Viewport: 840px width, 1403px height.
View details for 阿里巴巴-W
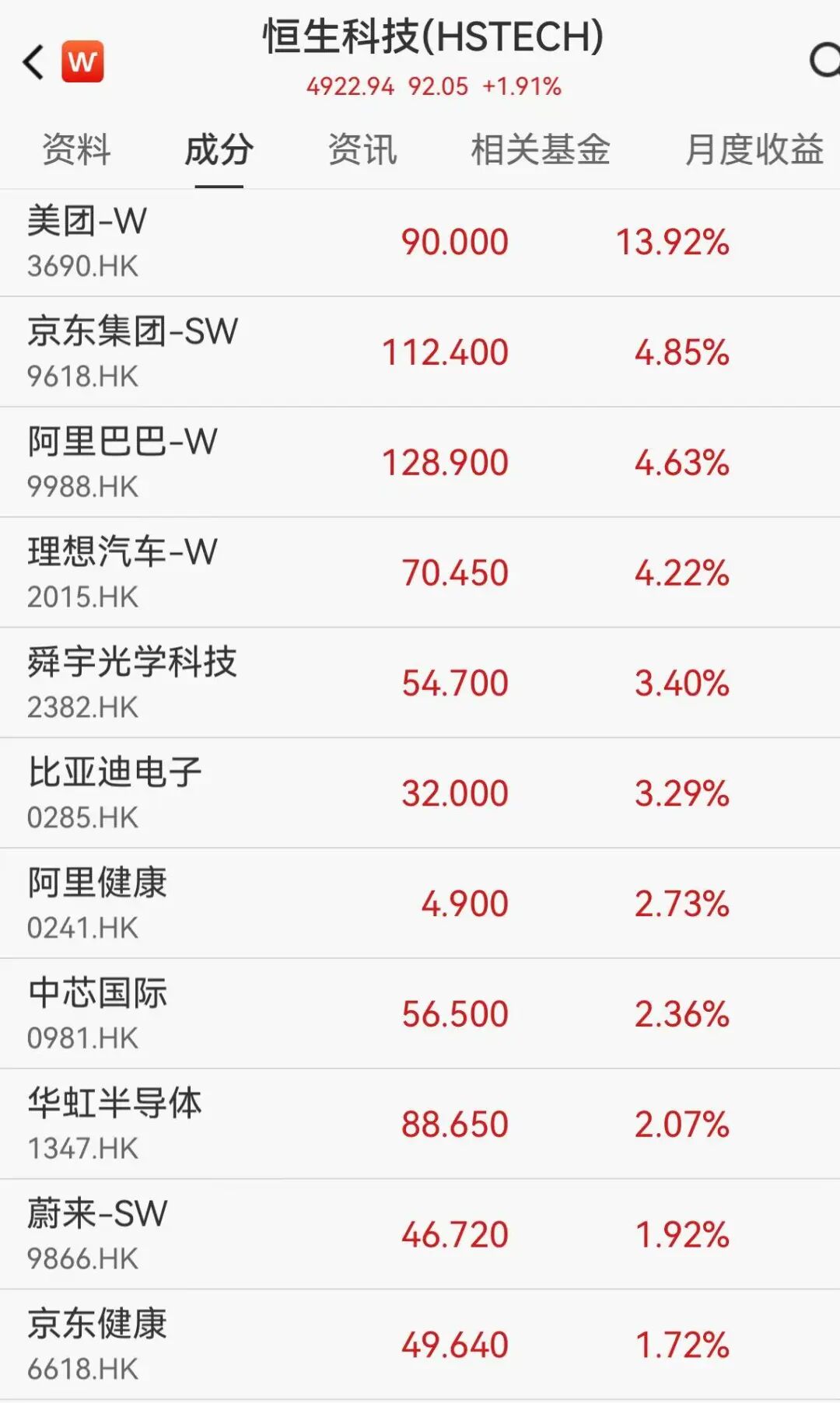click(420, 461)
